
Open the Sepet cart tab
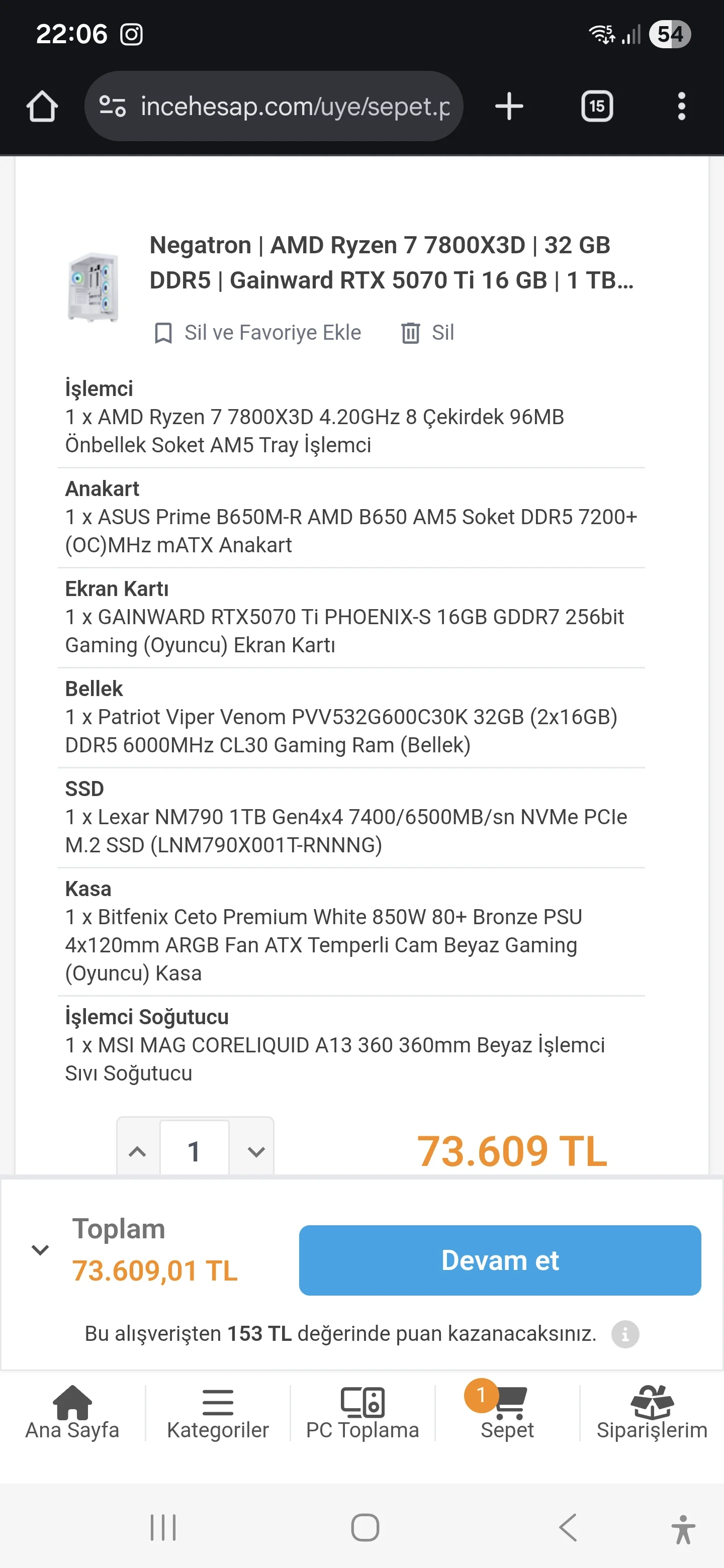pyautogui.click(x=507, y=1413)
